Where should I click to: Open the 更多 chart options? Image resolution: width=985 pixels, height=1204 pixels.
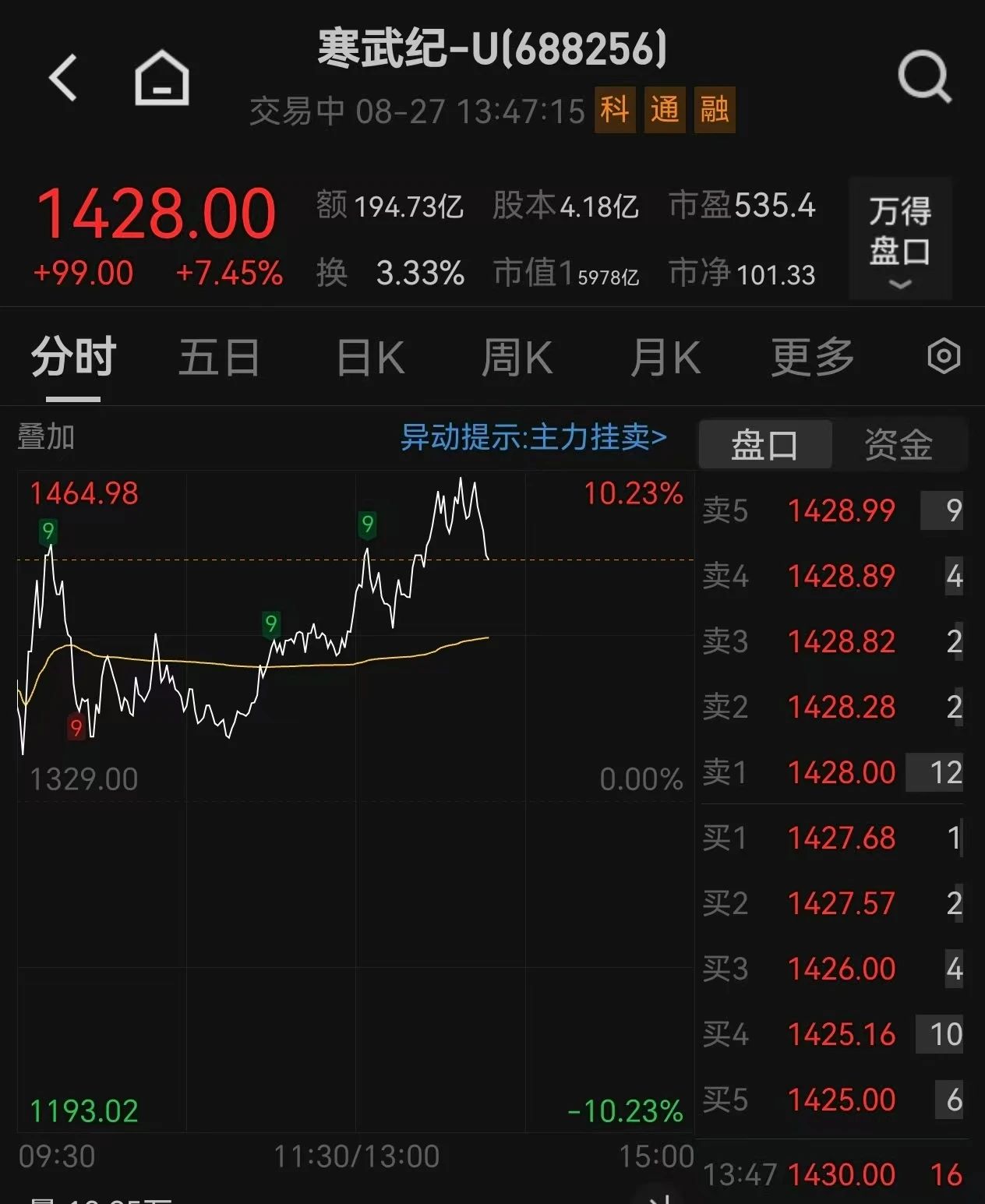point(812,358)
